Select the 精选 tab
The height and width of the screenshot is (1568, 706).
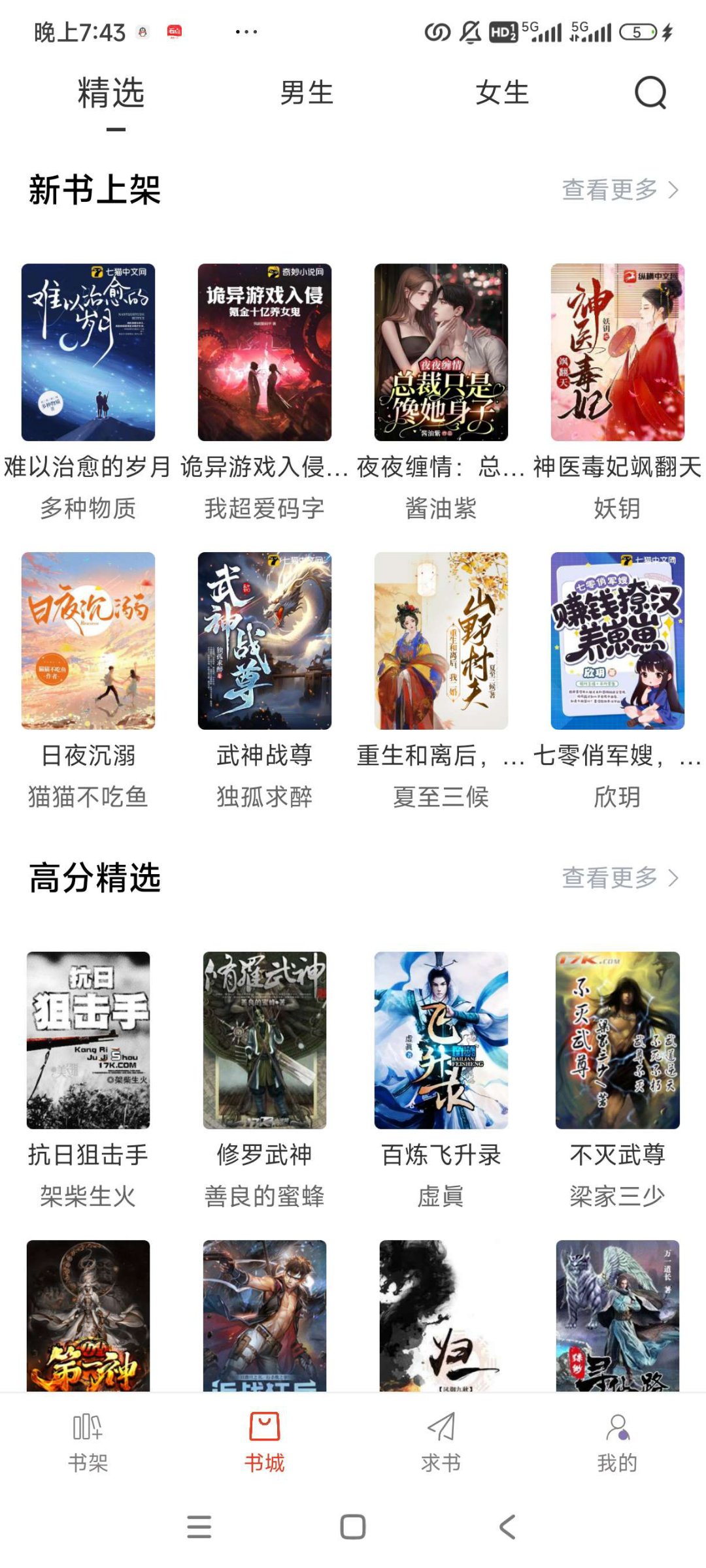[111, 93]
